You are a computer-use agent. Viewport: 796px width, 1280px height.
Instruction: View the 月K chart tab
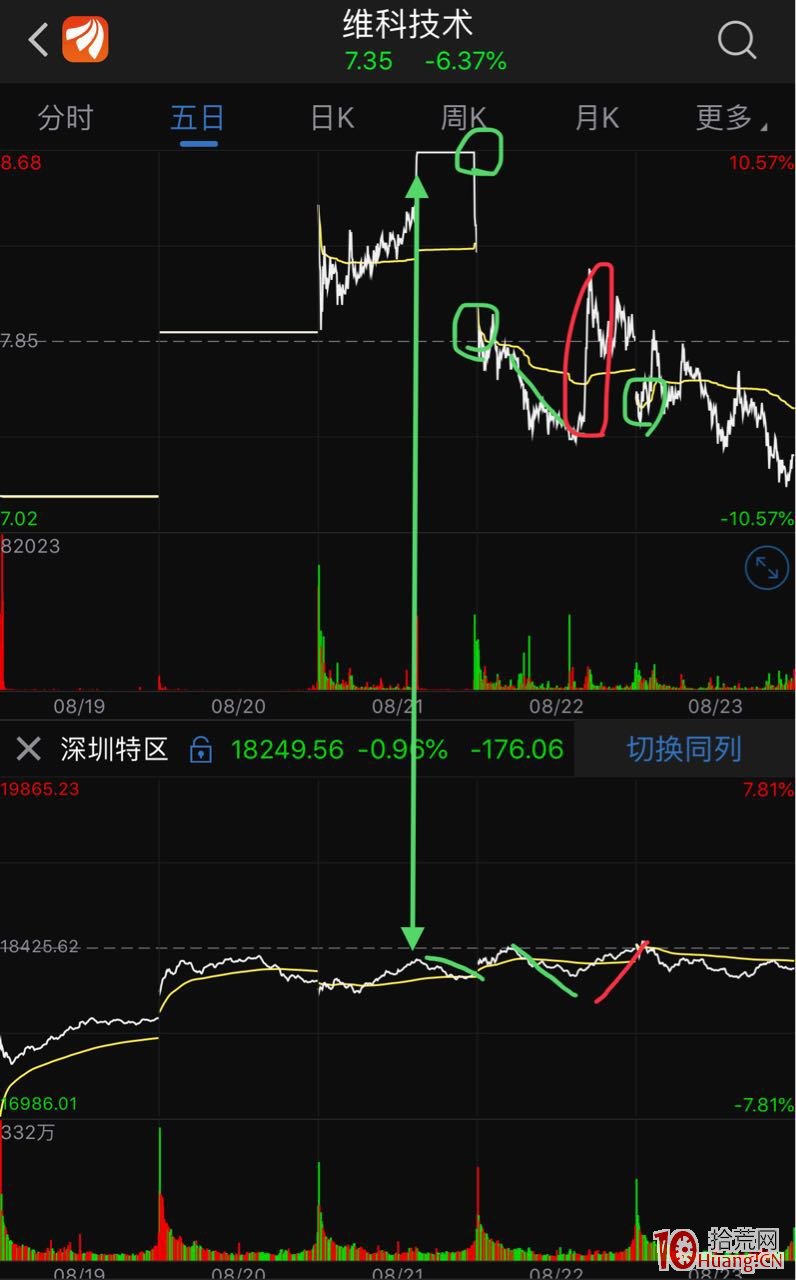tap(597, 118)
